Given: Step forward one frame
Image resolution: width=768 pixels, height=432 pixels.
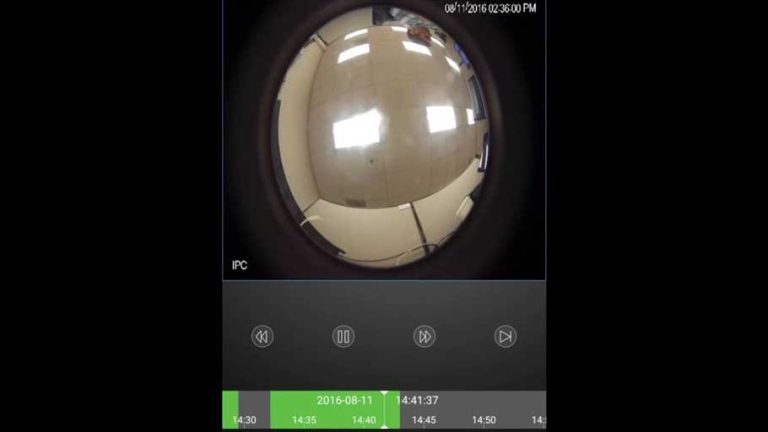Looking at the screenshot, I should click(x=505, y=337).
